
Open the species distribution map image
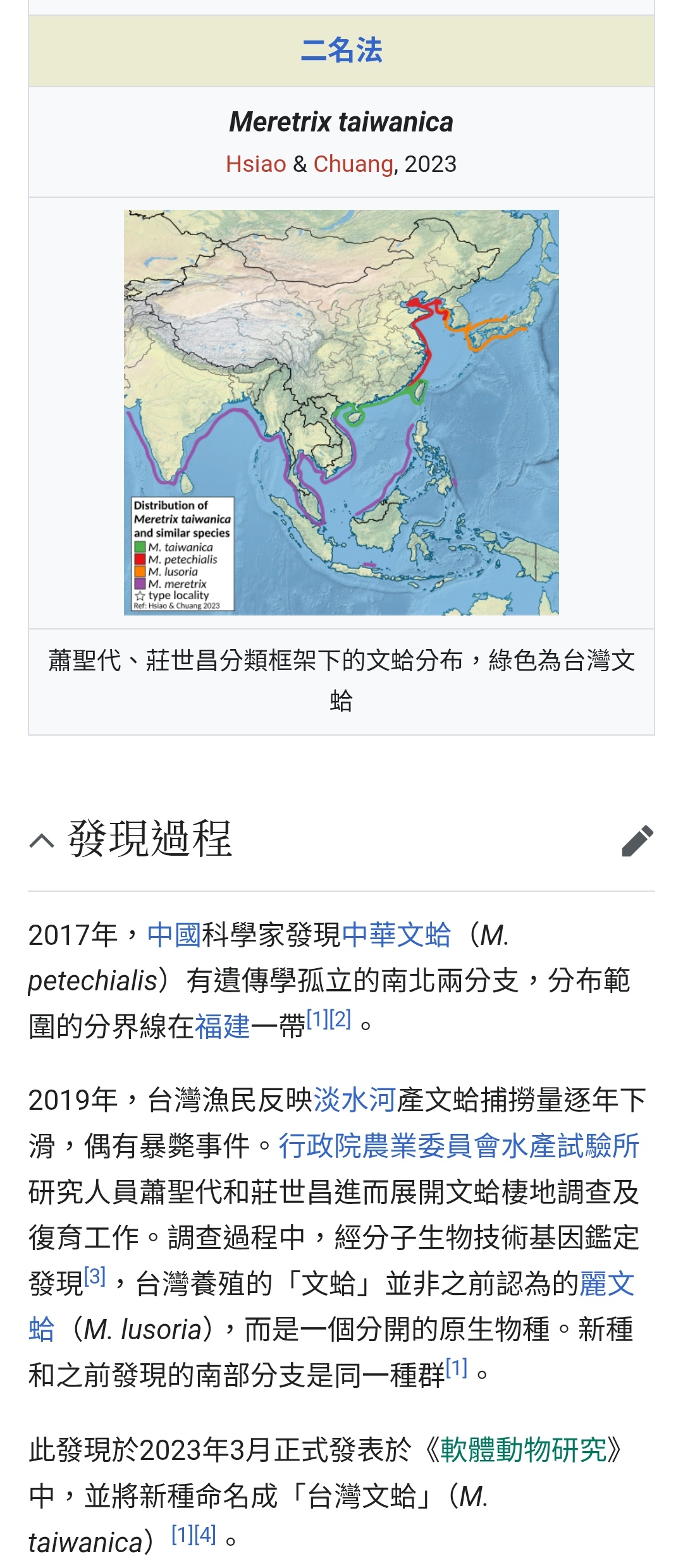tap(341, 412)
